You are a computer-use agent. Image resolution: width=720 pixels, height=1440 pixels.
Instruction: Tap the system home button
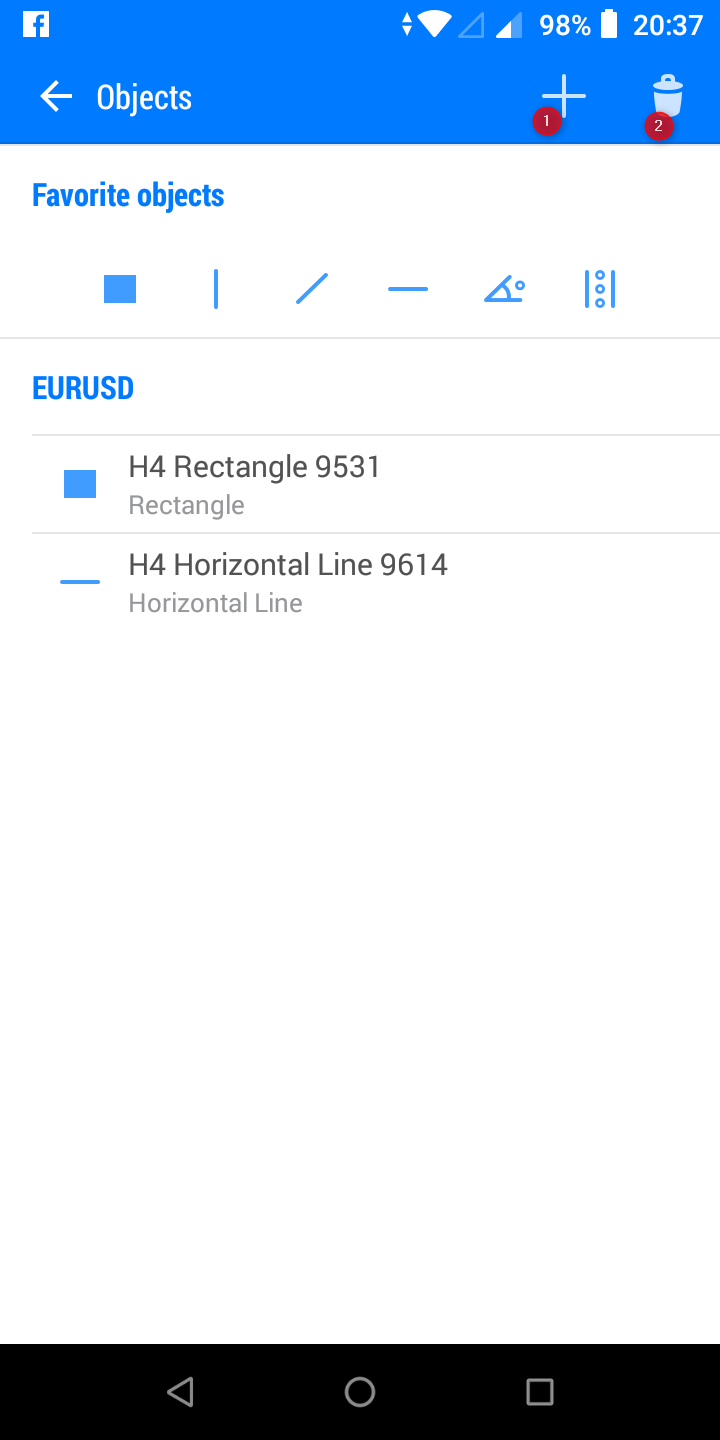point(360,1392)
